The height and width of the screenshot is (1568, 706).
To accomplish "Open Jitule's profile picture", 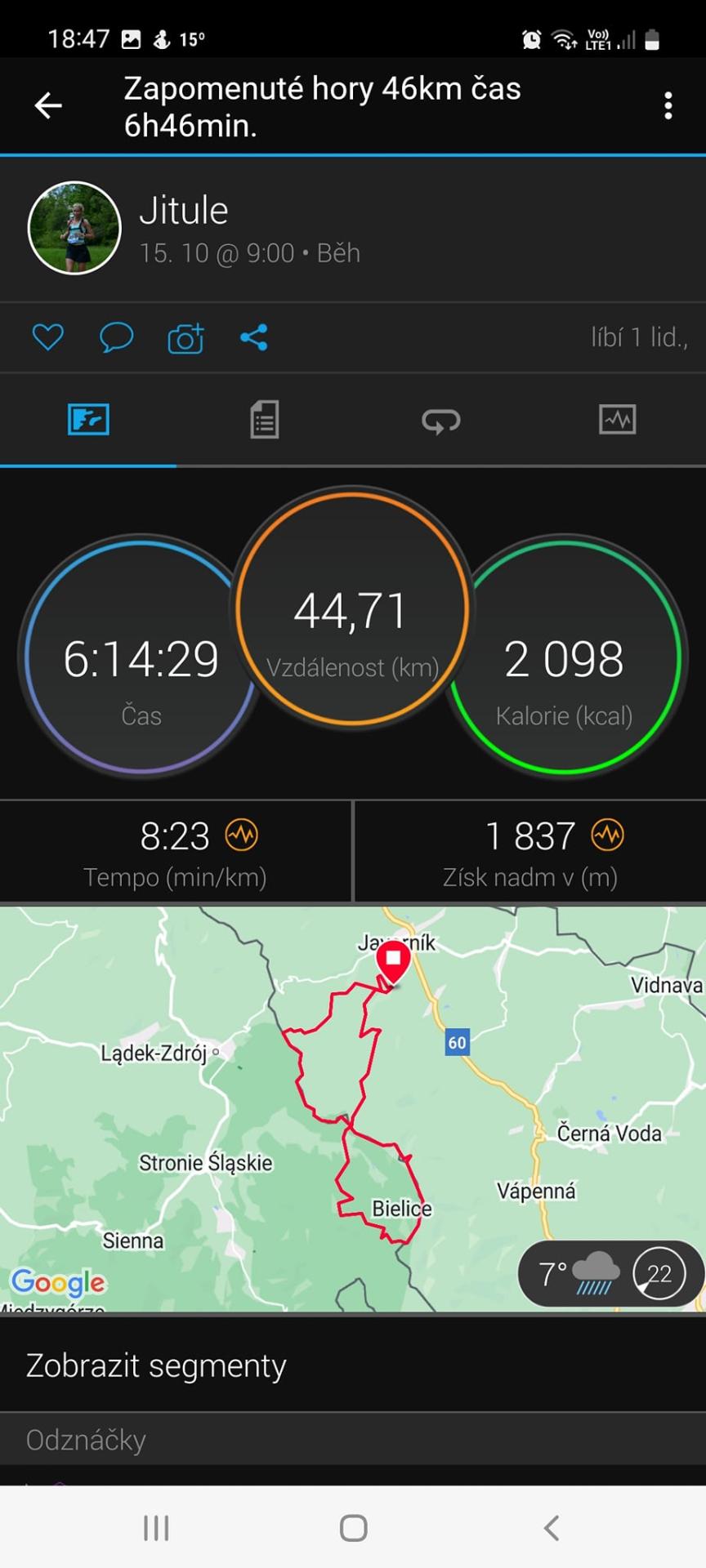I will pyautogui.click(x=74, y=228).
